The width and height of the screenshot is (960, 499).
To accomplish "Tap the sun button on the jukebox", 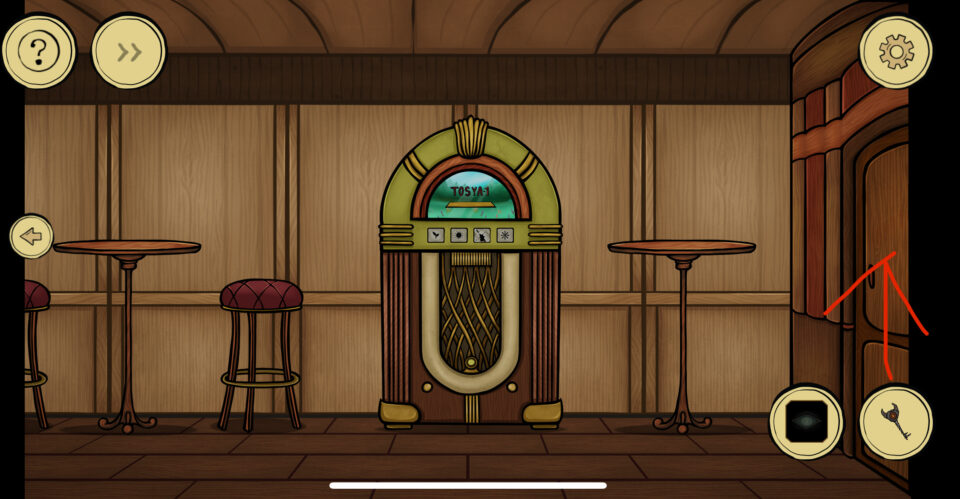I will tap(459, 235).
